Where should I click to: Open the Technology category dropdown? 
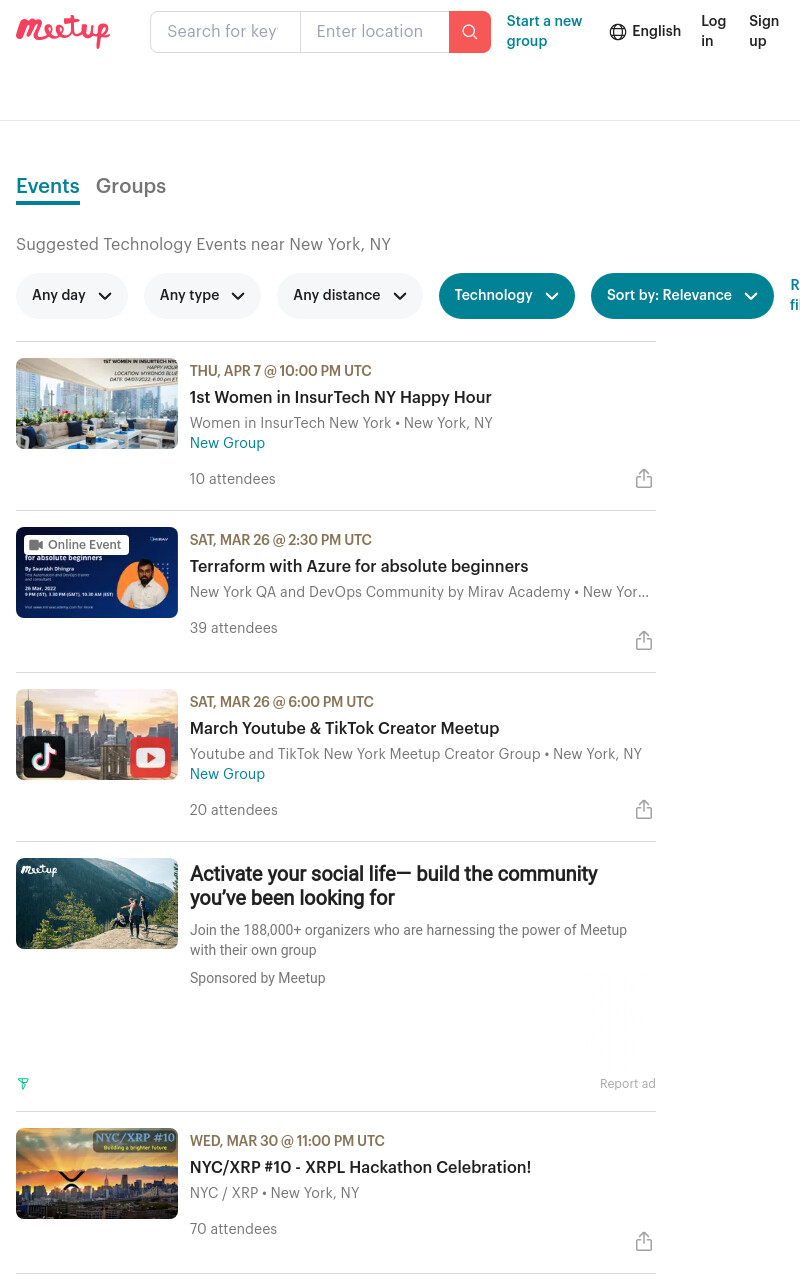507,296
